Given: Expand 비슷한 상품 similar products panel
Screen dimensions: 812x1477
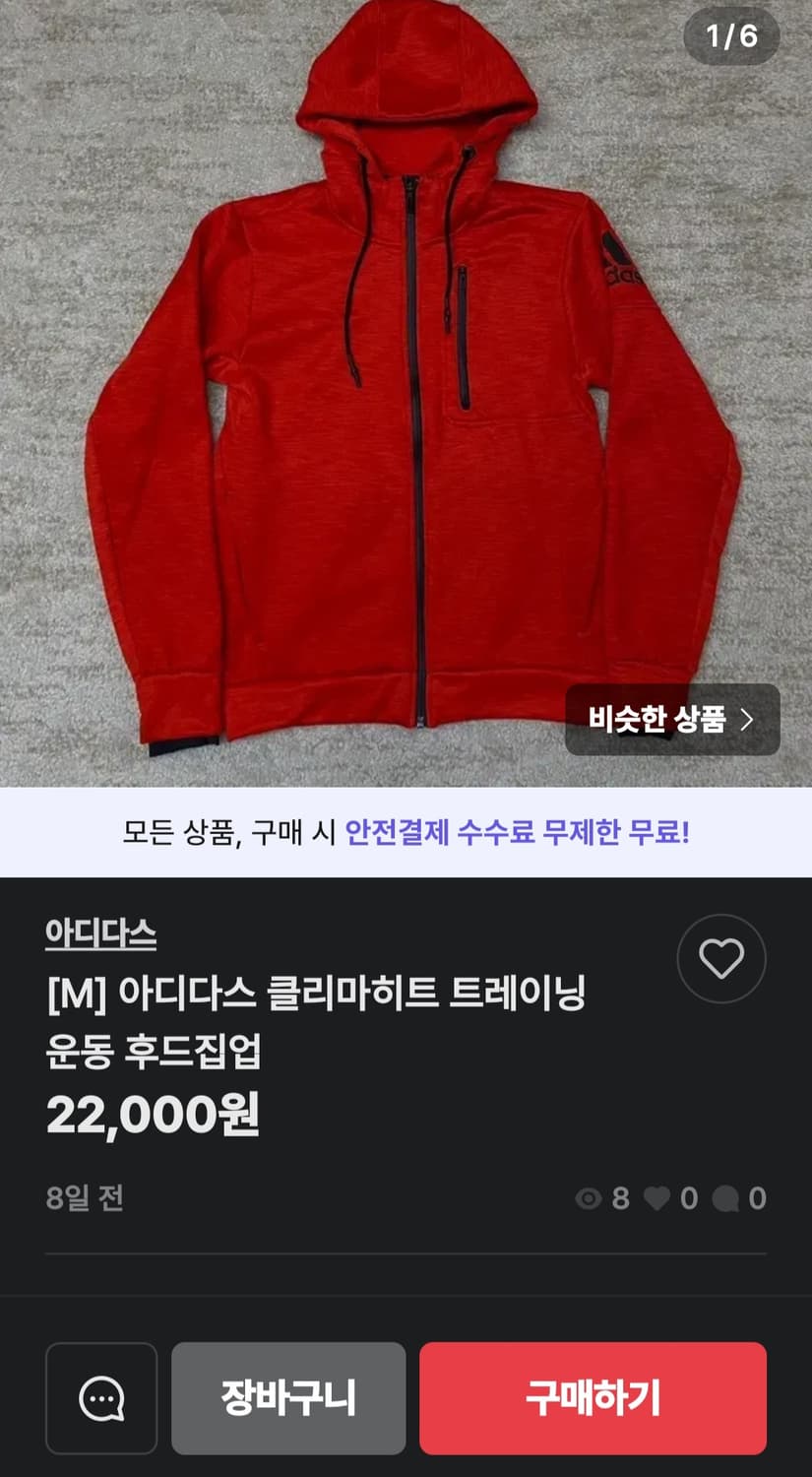Looking at the screenshot, I should point(672,721).
